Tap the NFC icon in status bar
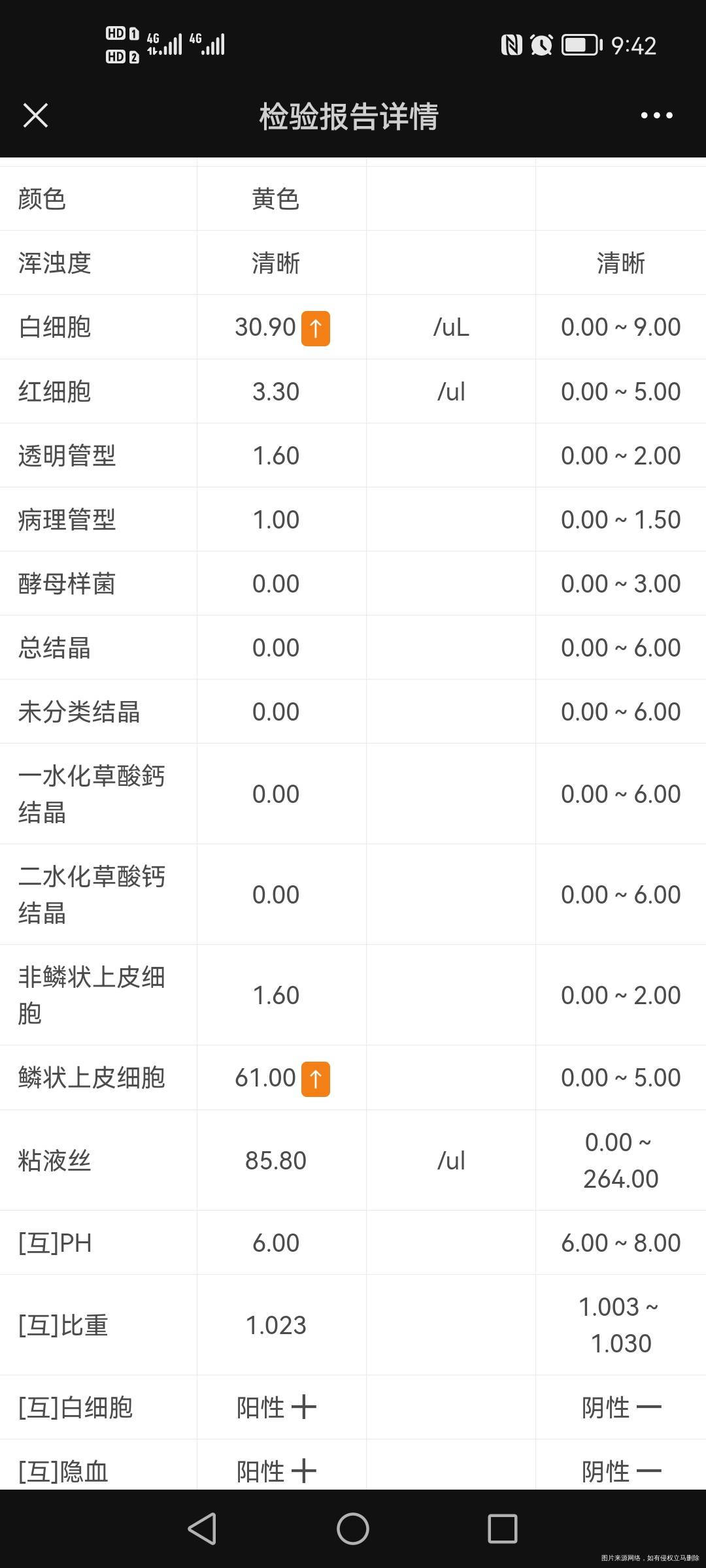Viewport: 706px width, 1568px height. (511, 44)
